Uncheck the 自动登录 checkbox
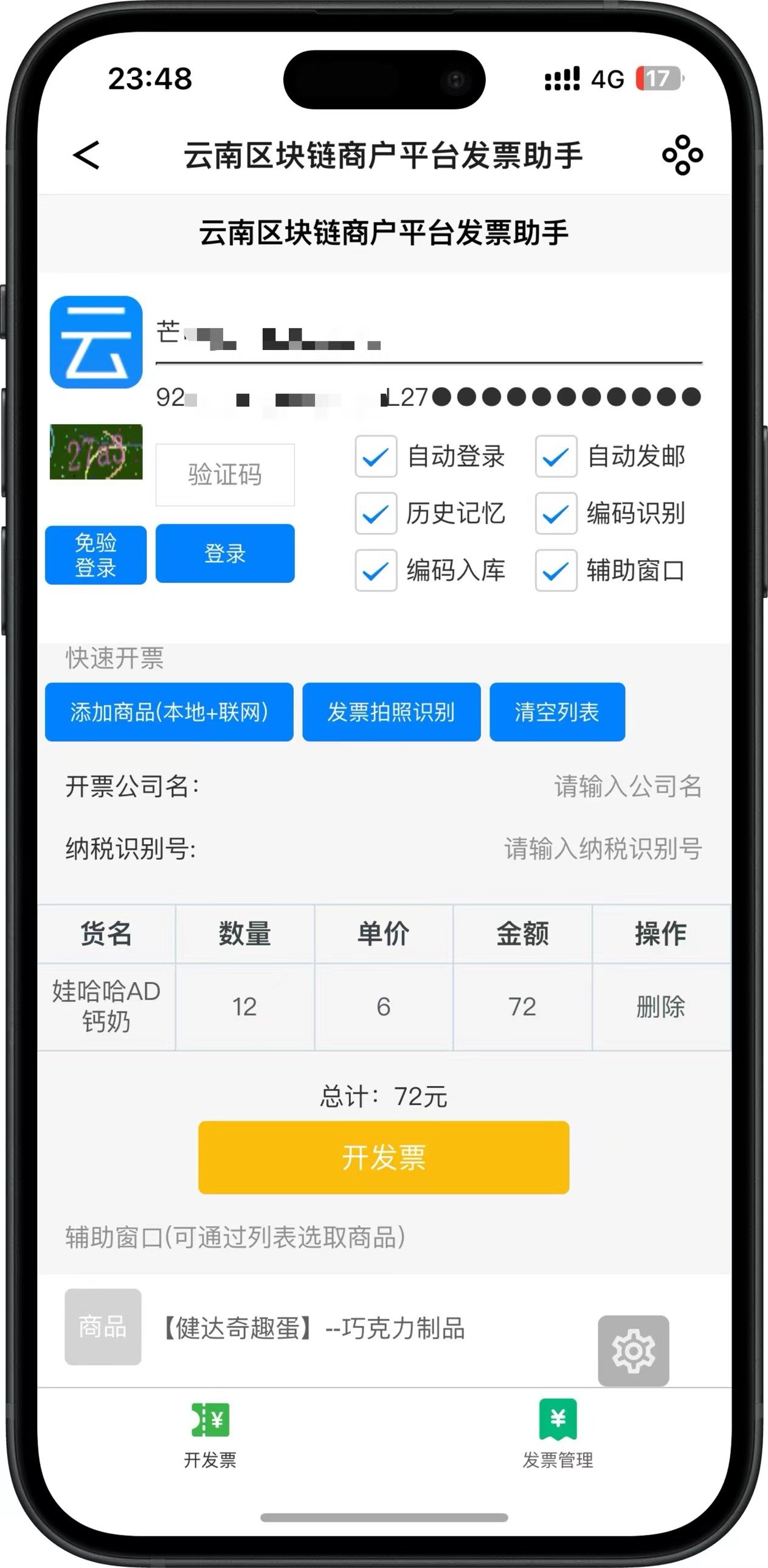768x1568 pixels. [x=376, y=456]
